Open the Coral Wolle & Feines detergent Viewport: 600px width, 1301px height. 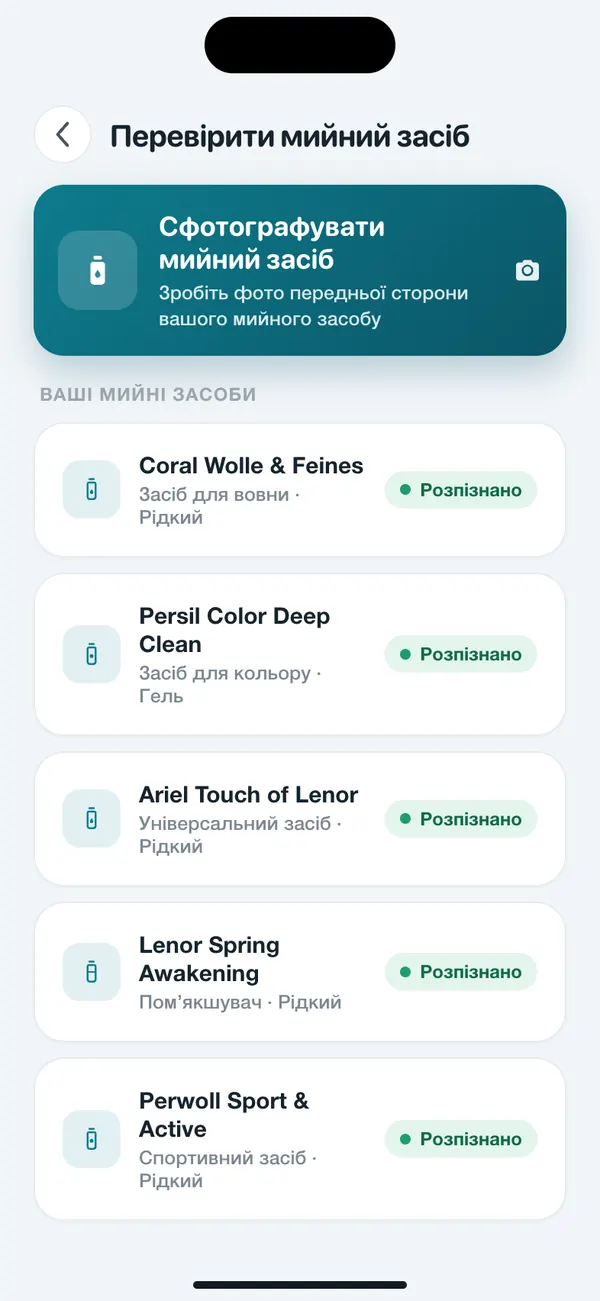point(300,490)
